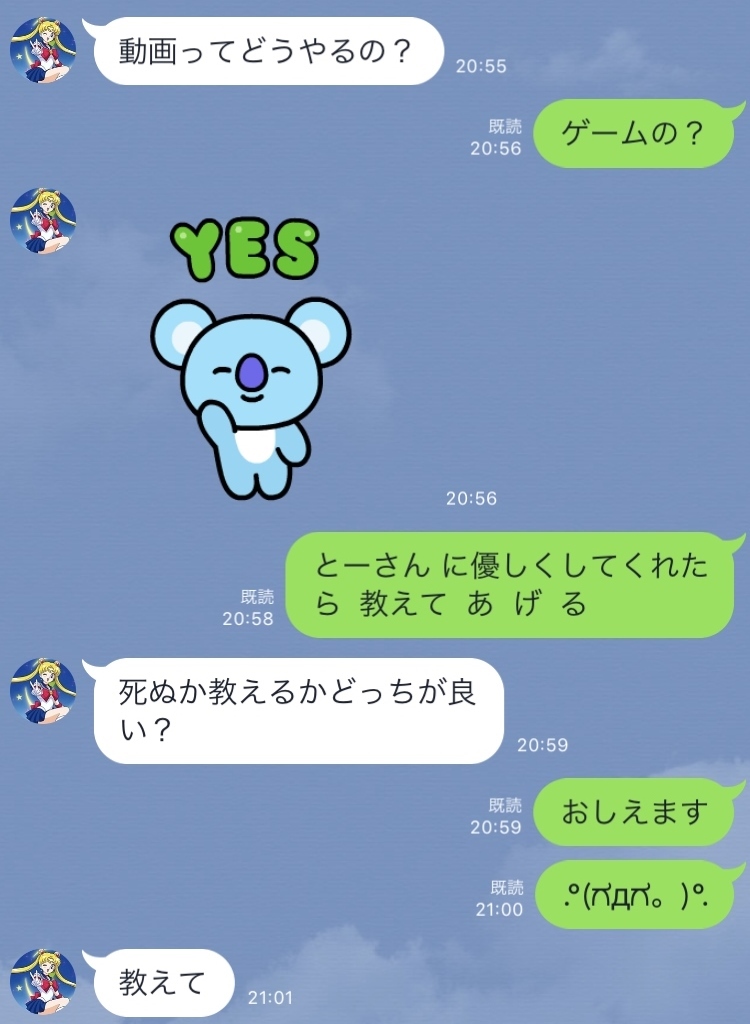
Task: Open avatar next to the 教えて message
Action: click(43, 981)
